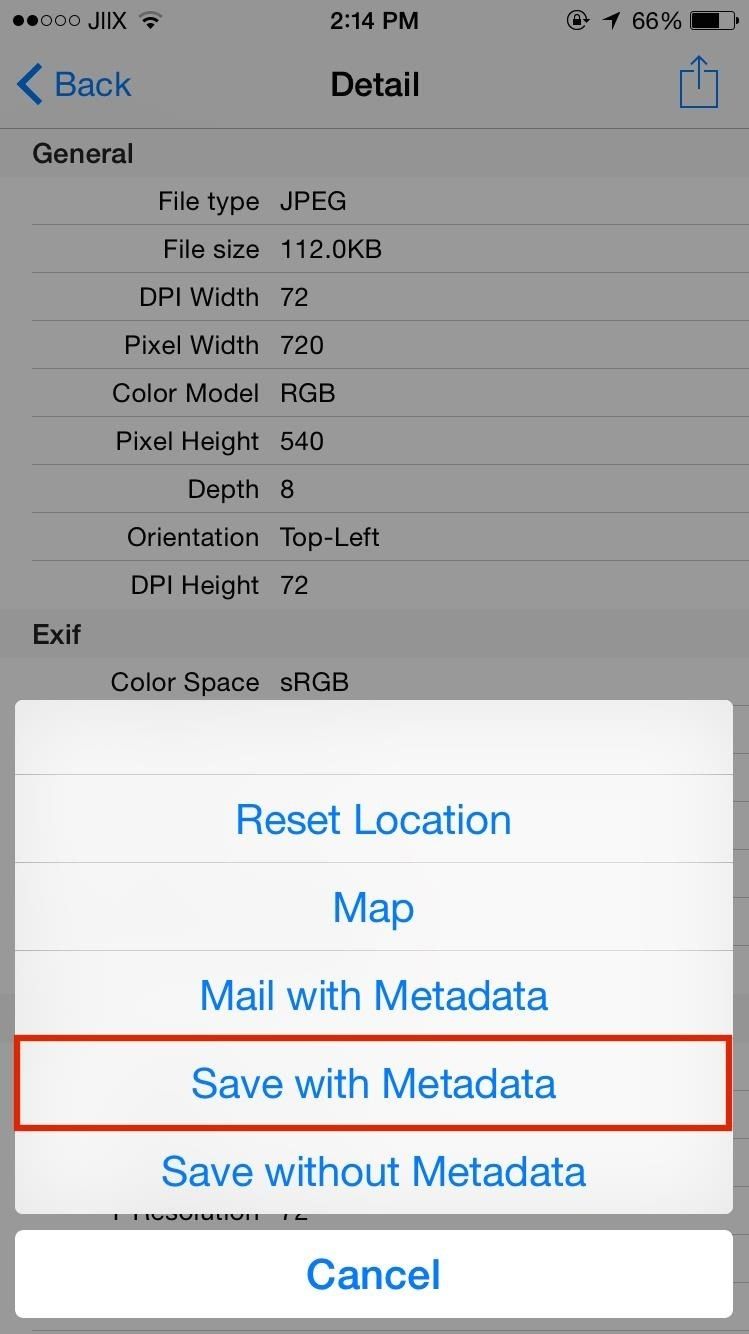Go back using the Back button
749x1334 pixels.
coord(75,85)
